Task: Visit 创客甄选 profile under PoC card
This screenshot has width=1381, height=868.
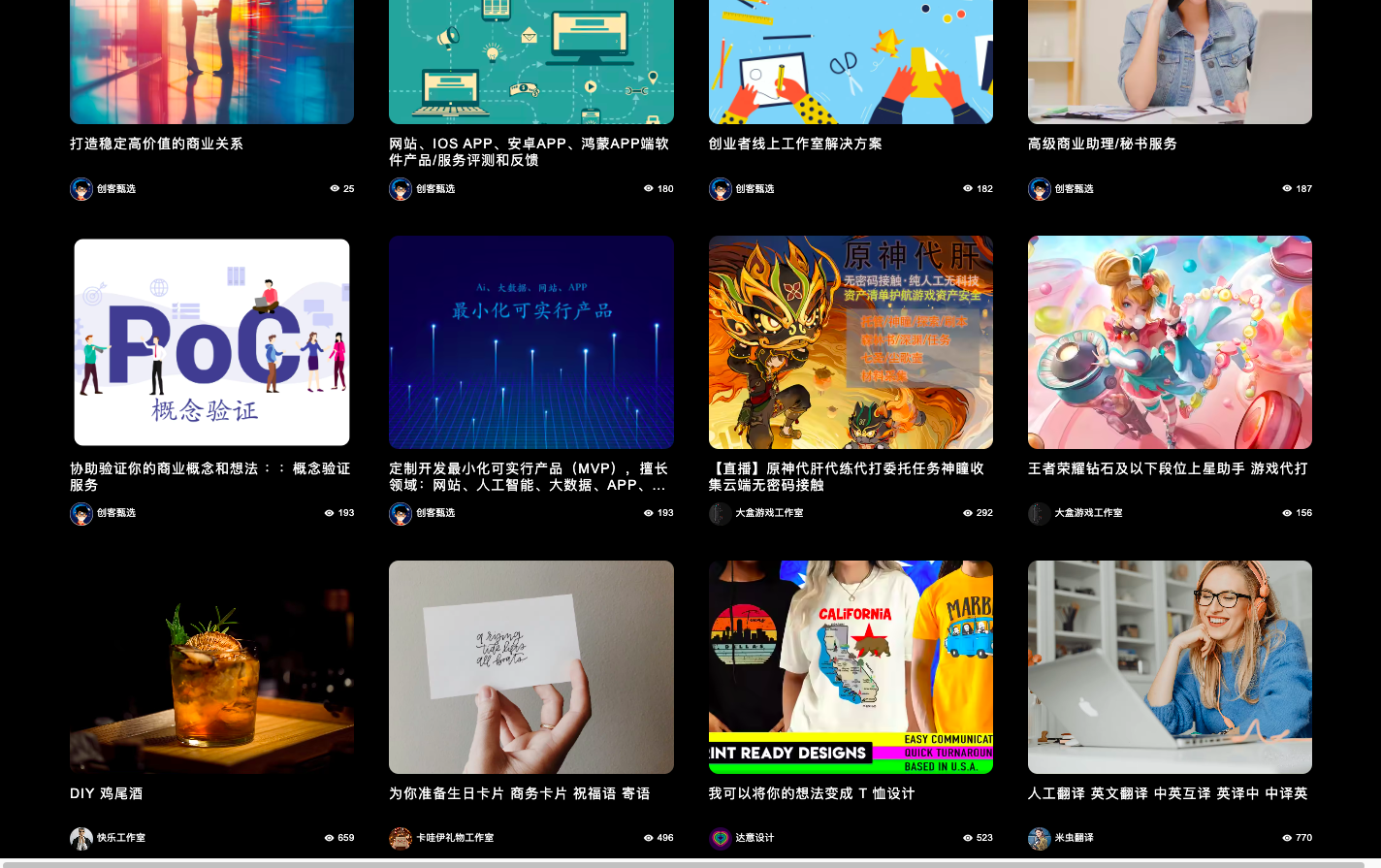Action: click(115, 513)
